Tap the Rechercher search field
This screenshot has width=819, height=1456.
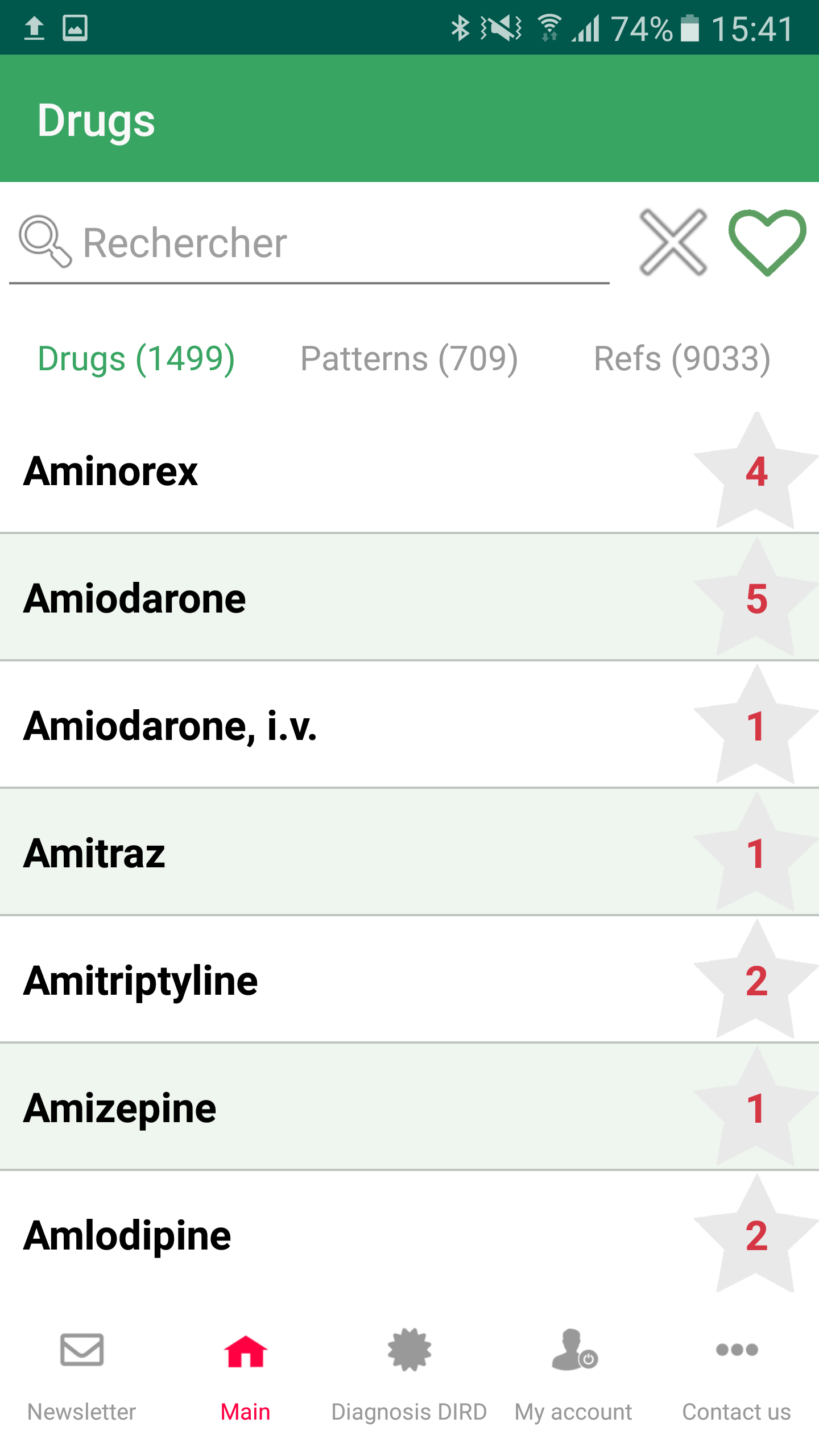pos(309,243)
